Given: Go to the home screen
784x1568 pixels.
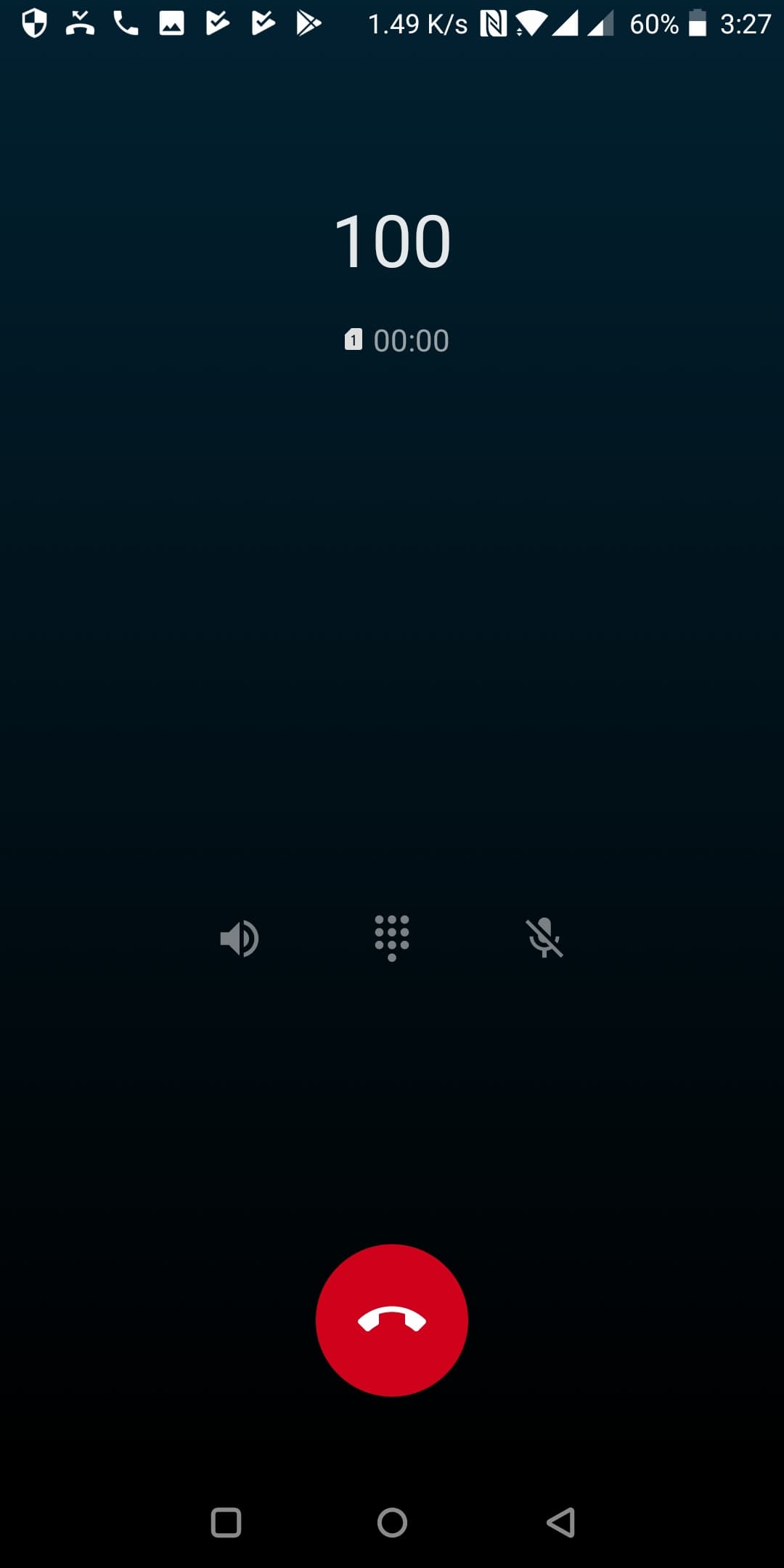Looking at the screenshot, I should [392, 1522].
